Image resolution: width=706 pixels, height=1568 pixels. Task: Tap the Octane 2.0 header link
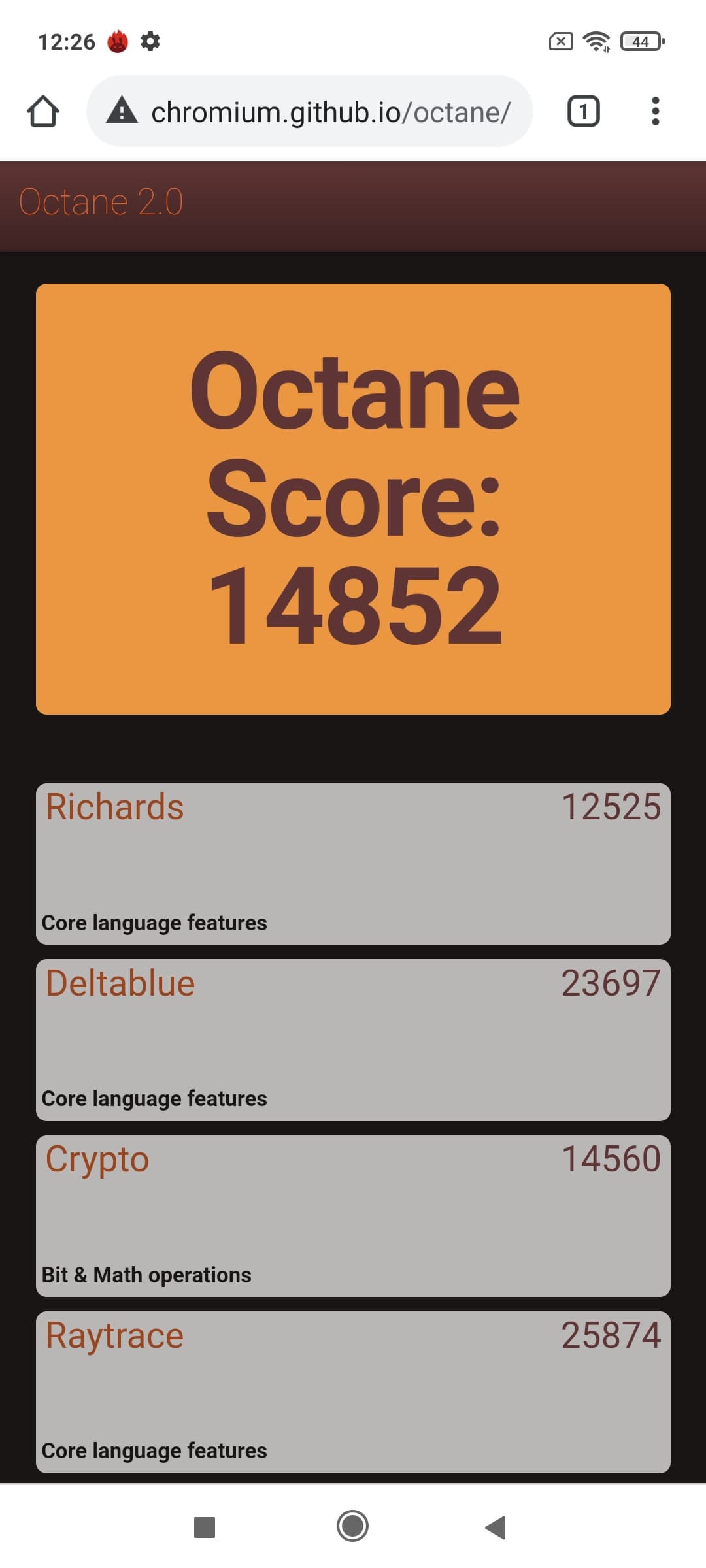point(101,202)
